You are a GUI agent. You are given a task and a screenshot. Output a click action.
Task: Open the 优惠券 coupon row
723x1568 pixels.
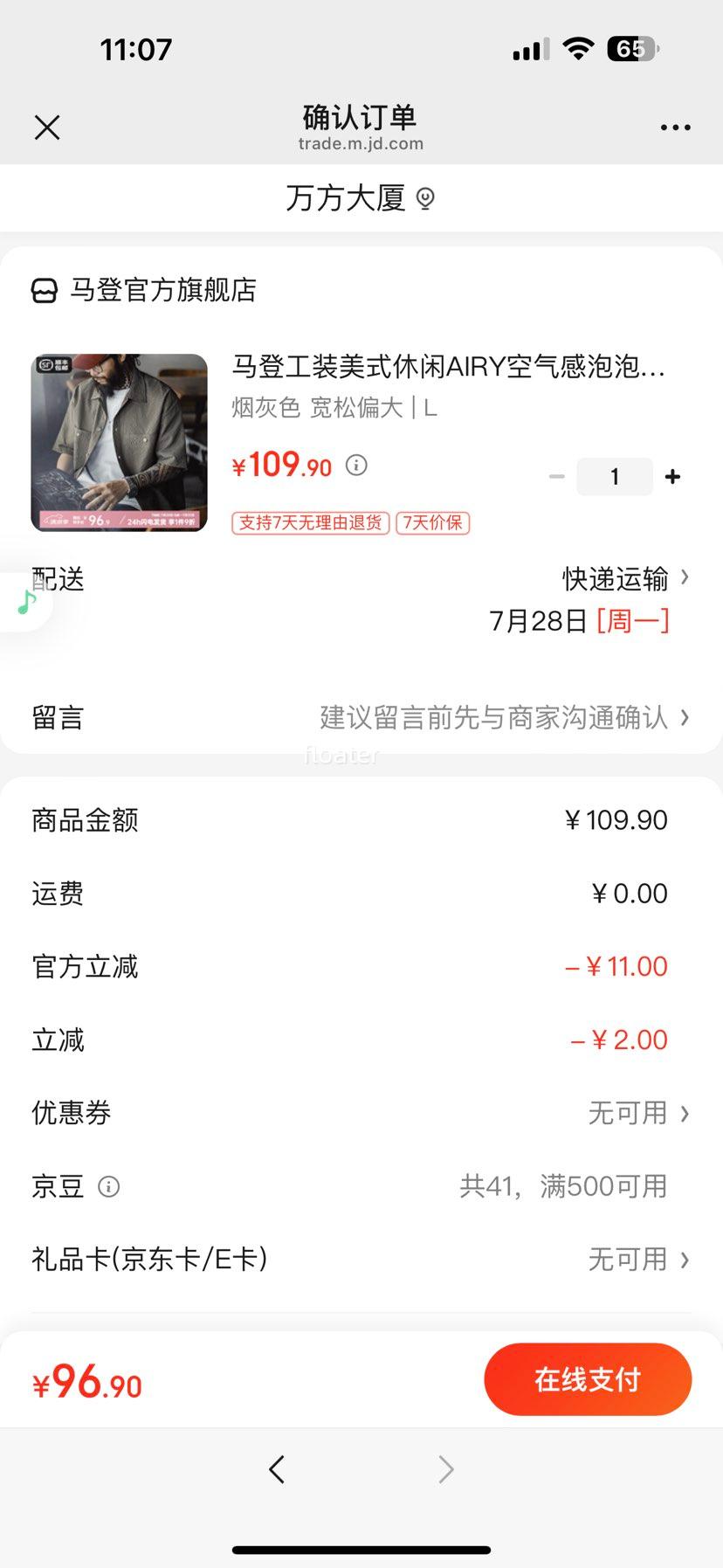(361, 1113)
